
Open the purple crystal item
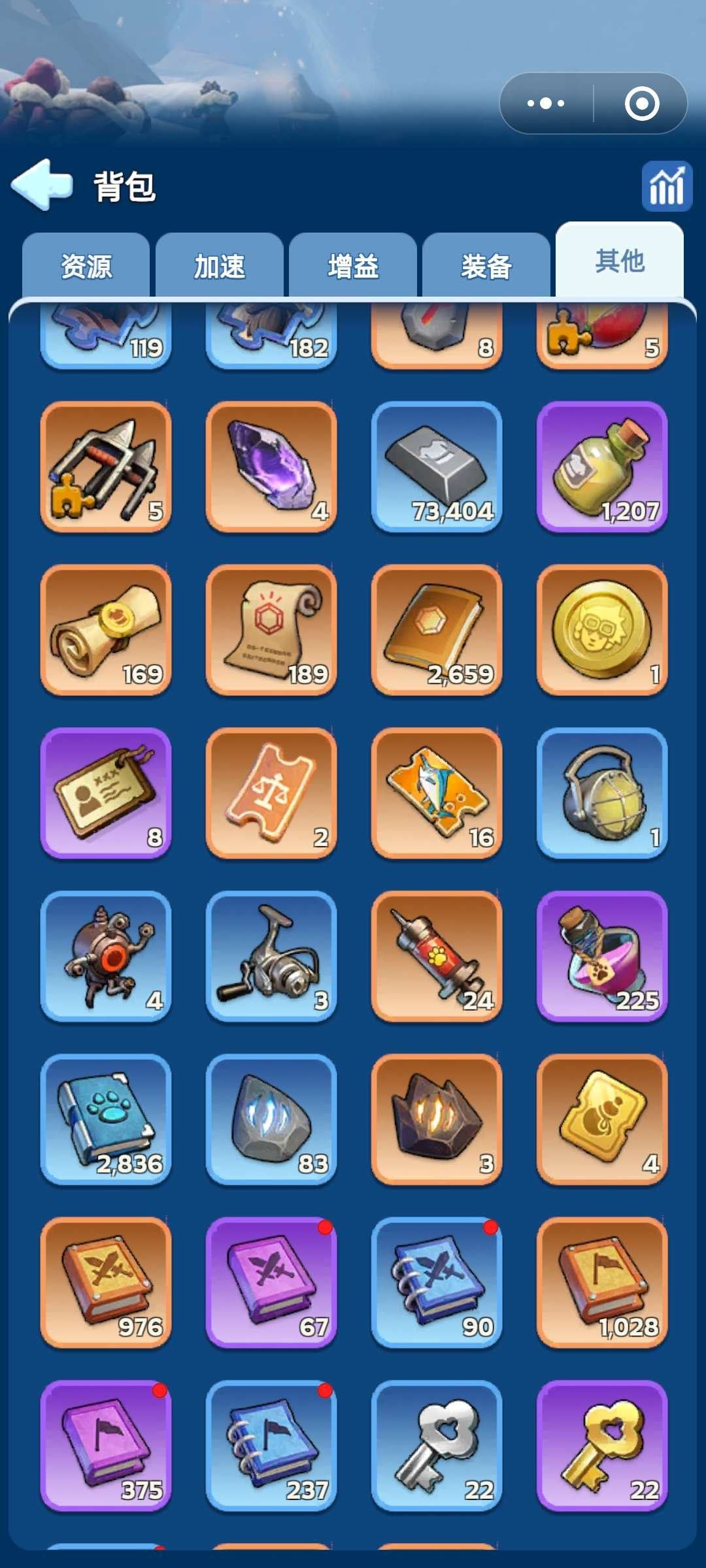tap(271, 466)
